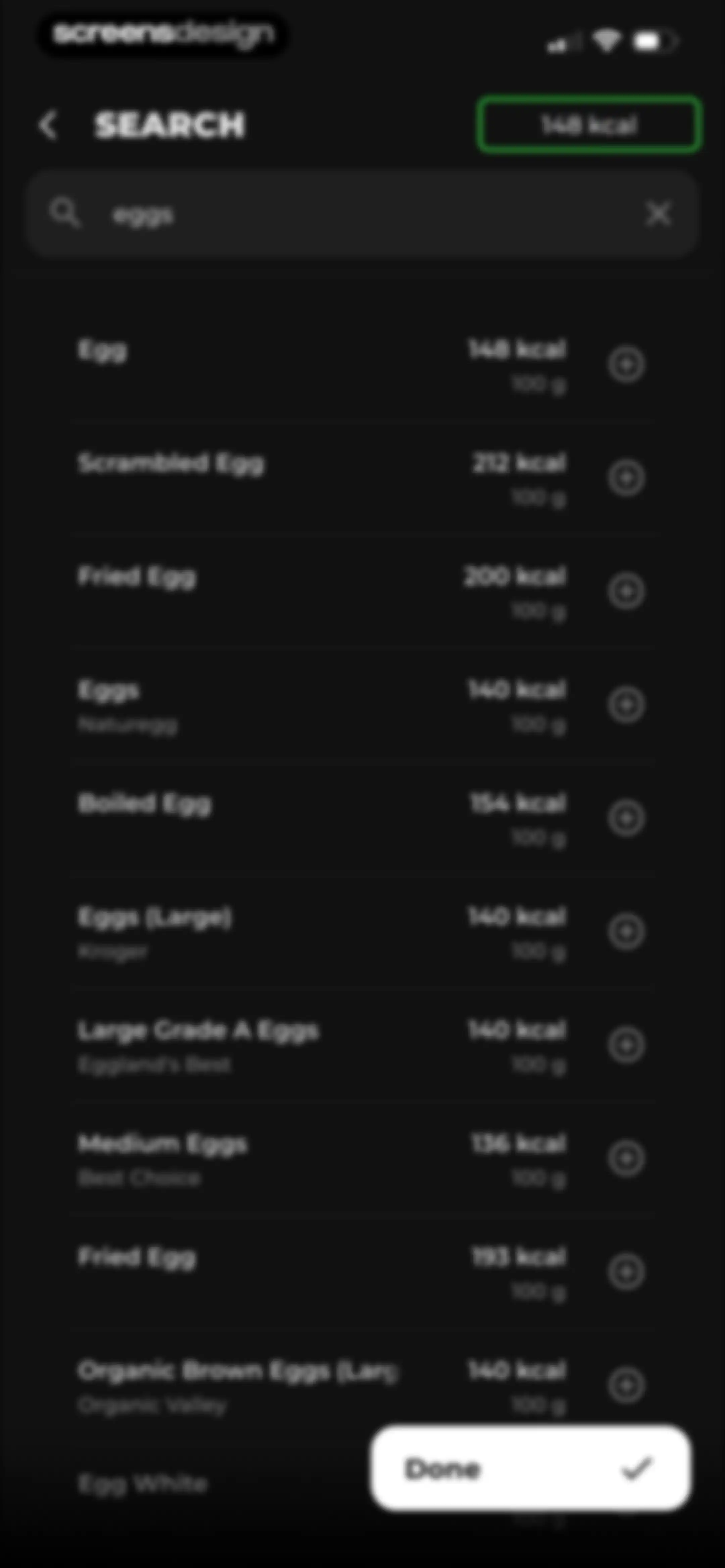Clear the eggs search query
Viewport: 725px width, 1568px height.
pos(658,214)
